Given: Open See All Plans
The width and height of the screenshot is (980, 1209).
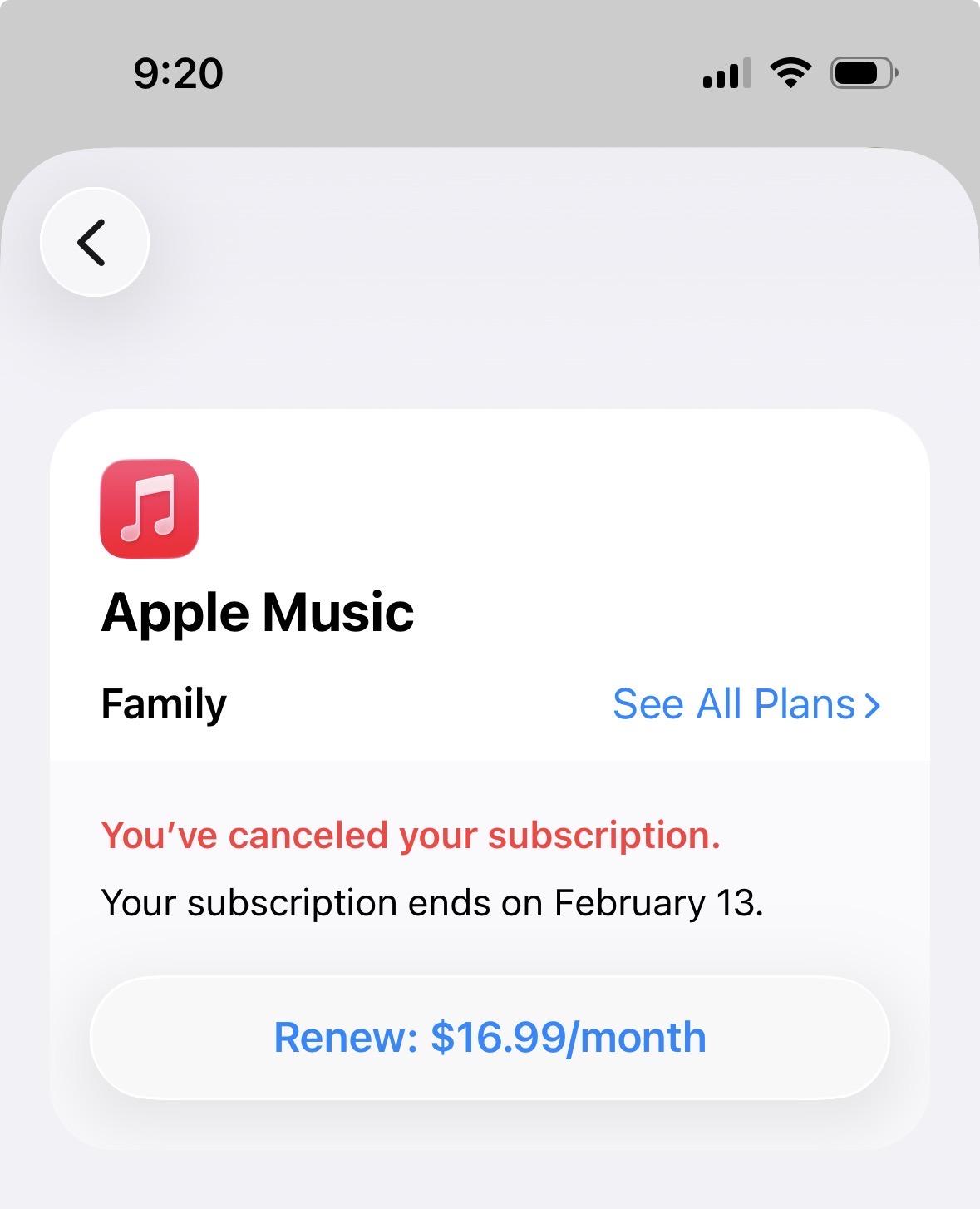Looking at the screenshot, I should tap(746, 704).
